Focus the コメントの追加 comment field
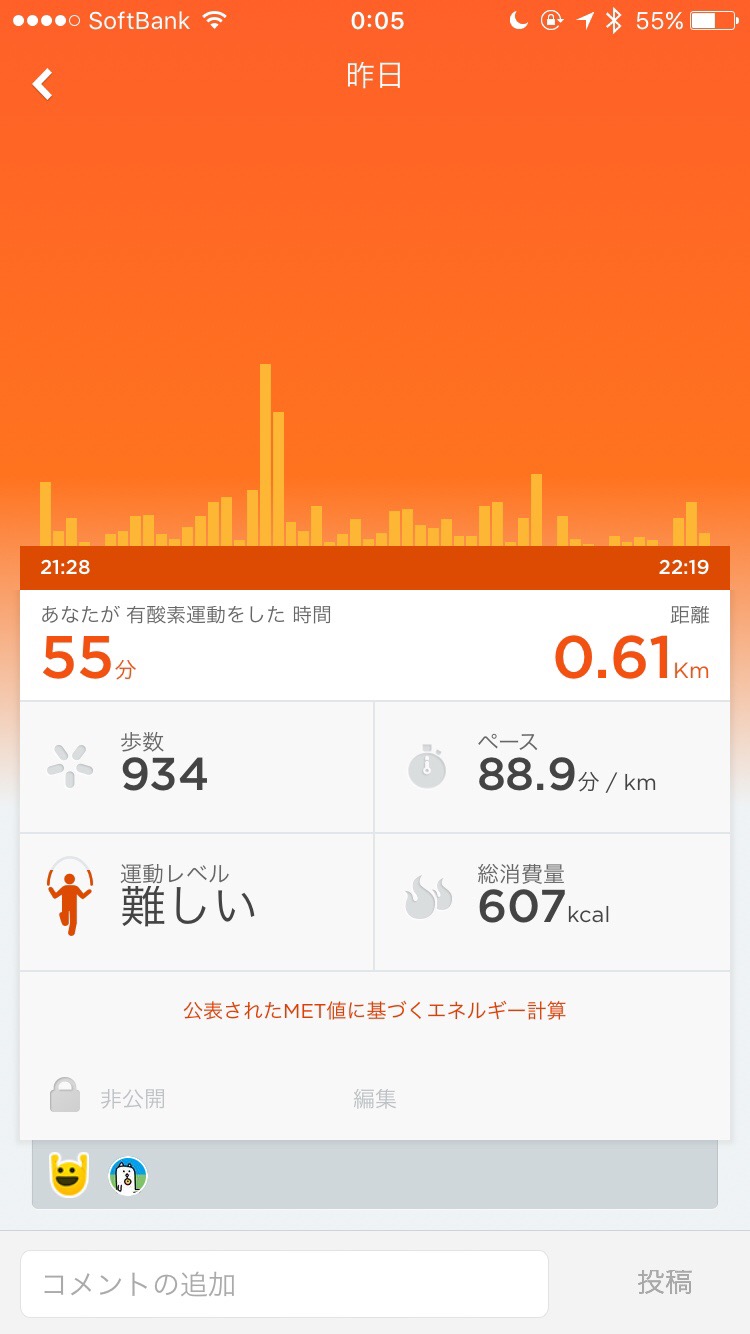 284,1283
